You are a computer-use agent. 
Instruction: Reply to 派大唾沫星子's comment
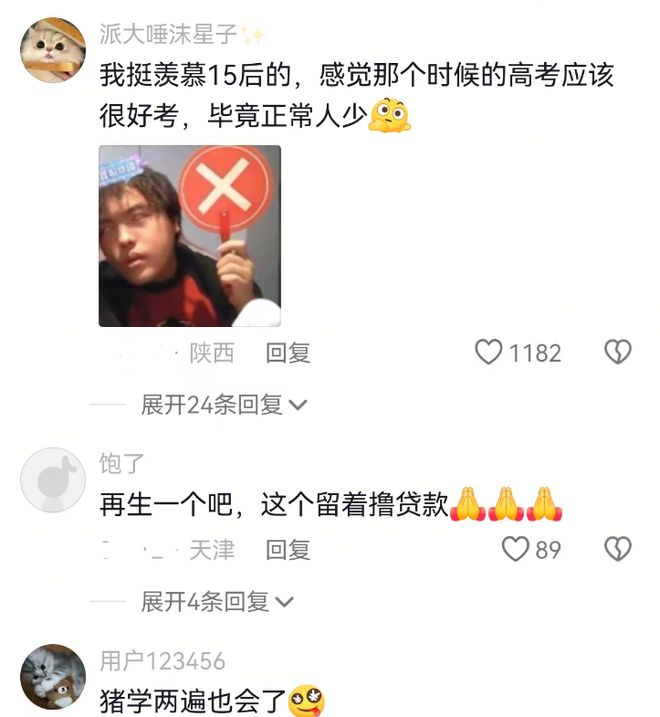coord(288,352)
